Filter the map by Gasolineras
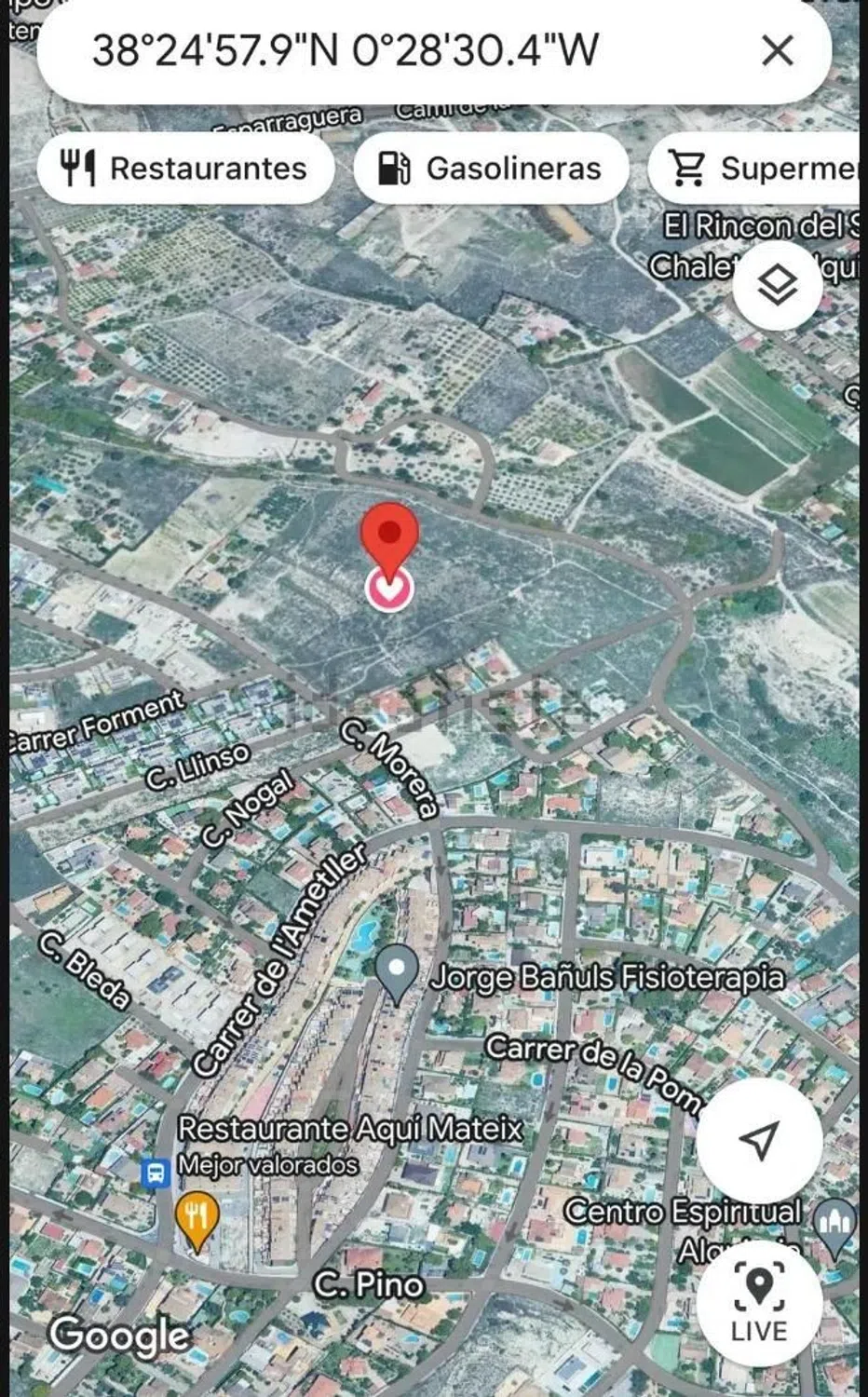The image size is (868, 1397). pos(491,169)
